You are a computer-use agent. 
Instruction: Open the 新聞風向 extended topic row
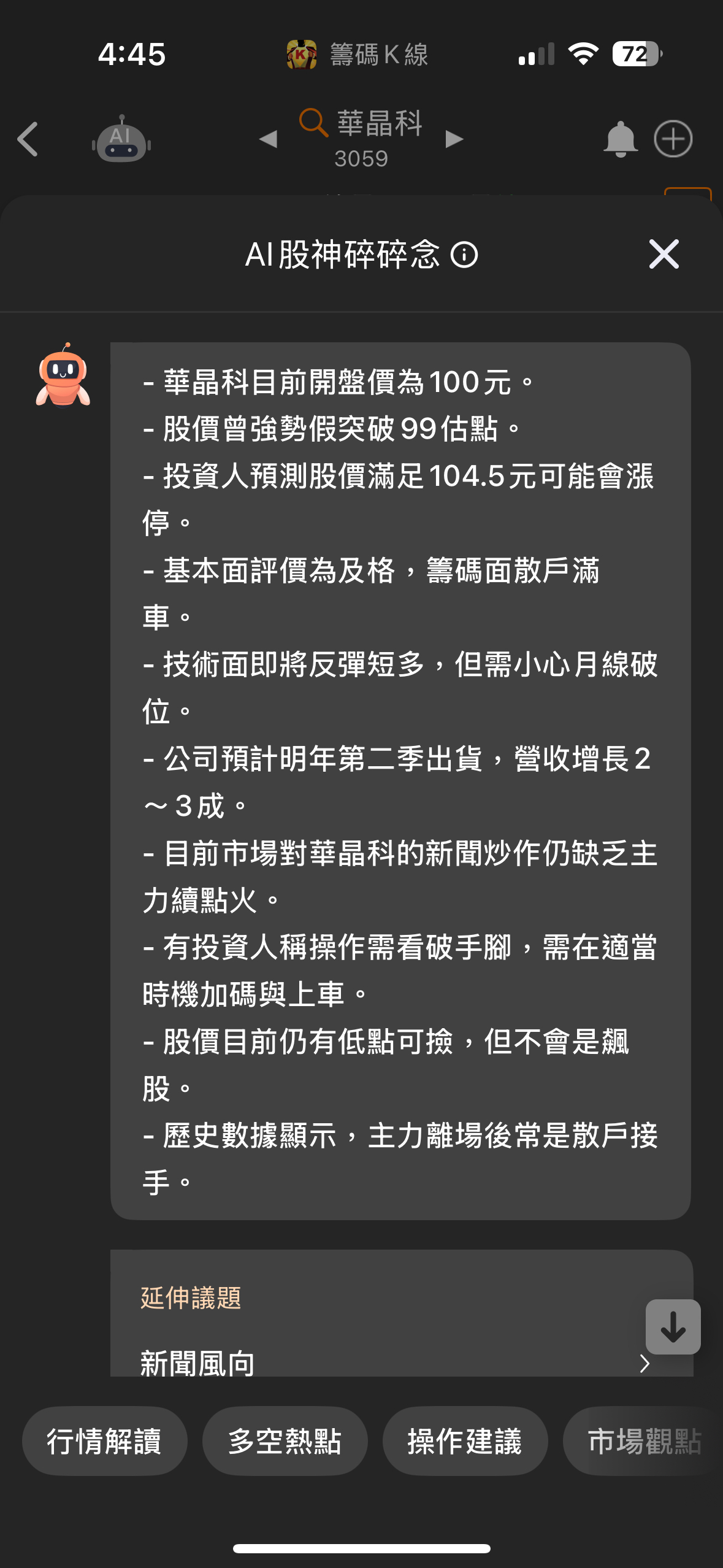392,1363
